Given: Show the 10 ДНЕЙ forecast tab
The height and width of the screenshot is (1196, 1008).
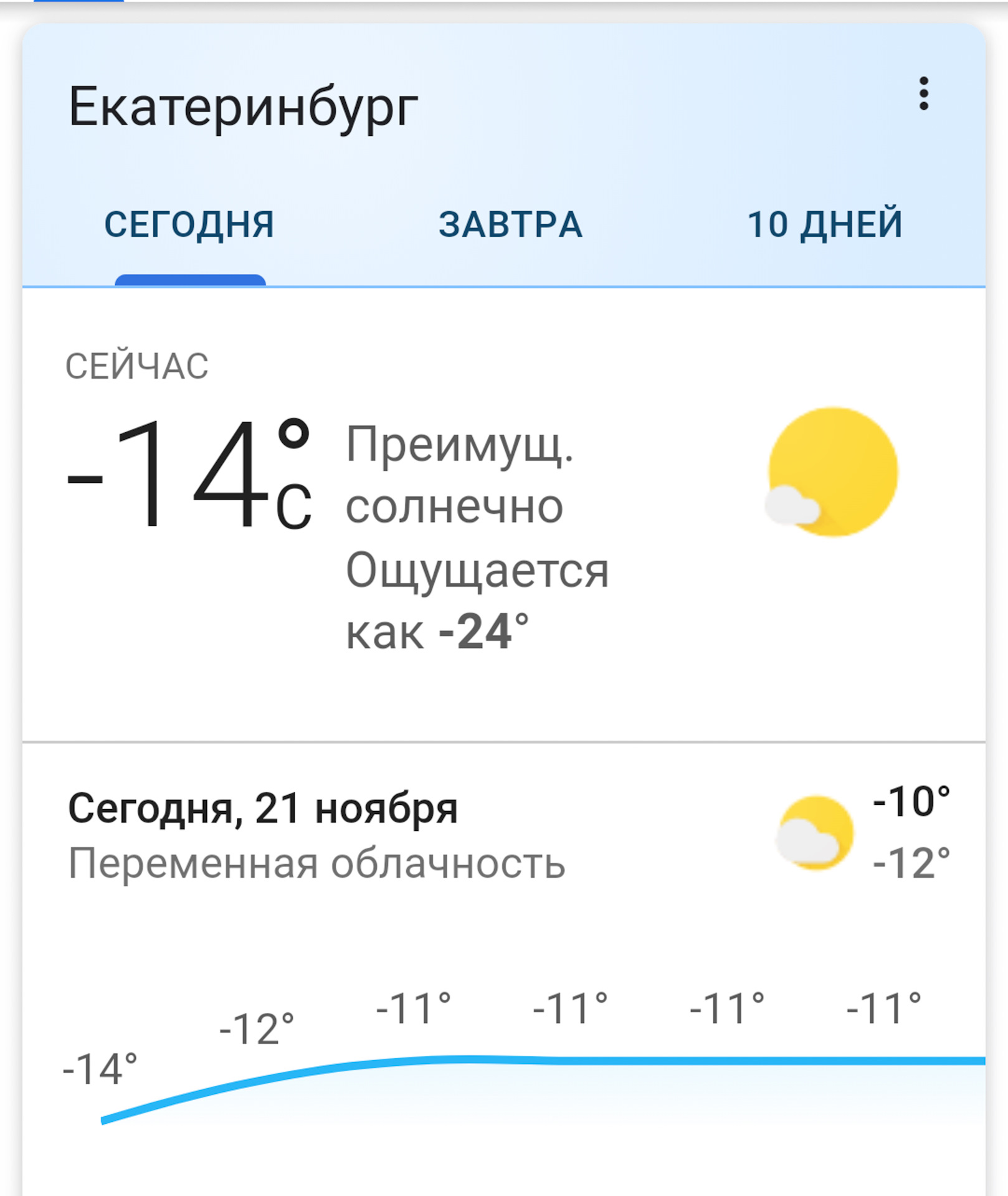Looking at the screenshot, I should pos(824,225).
